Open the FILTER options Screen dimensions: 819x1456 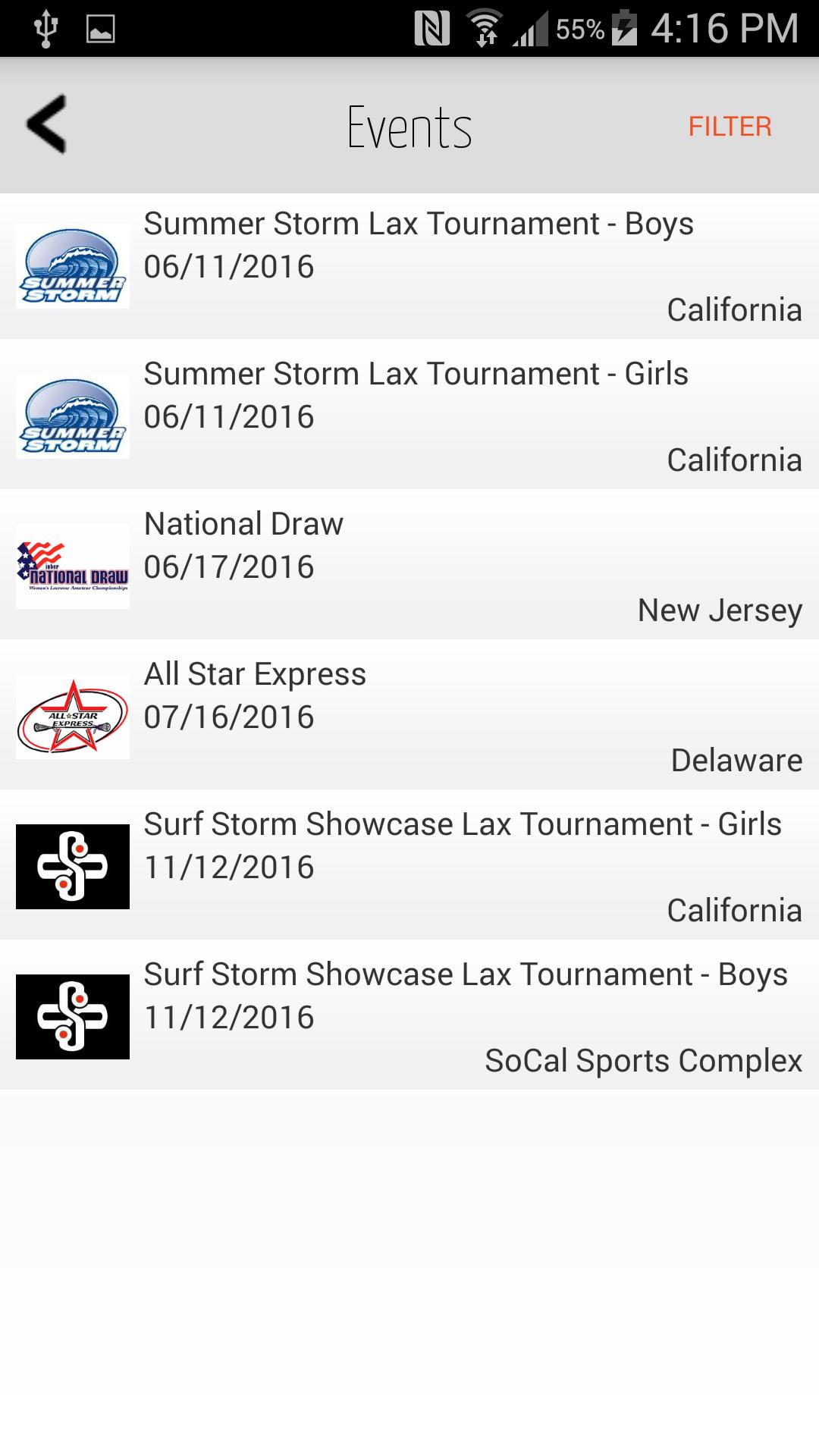pos(730,126)
